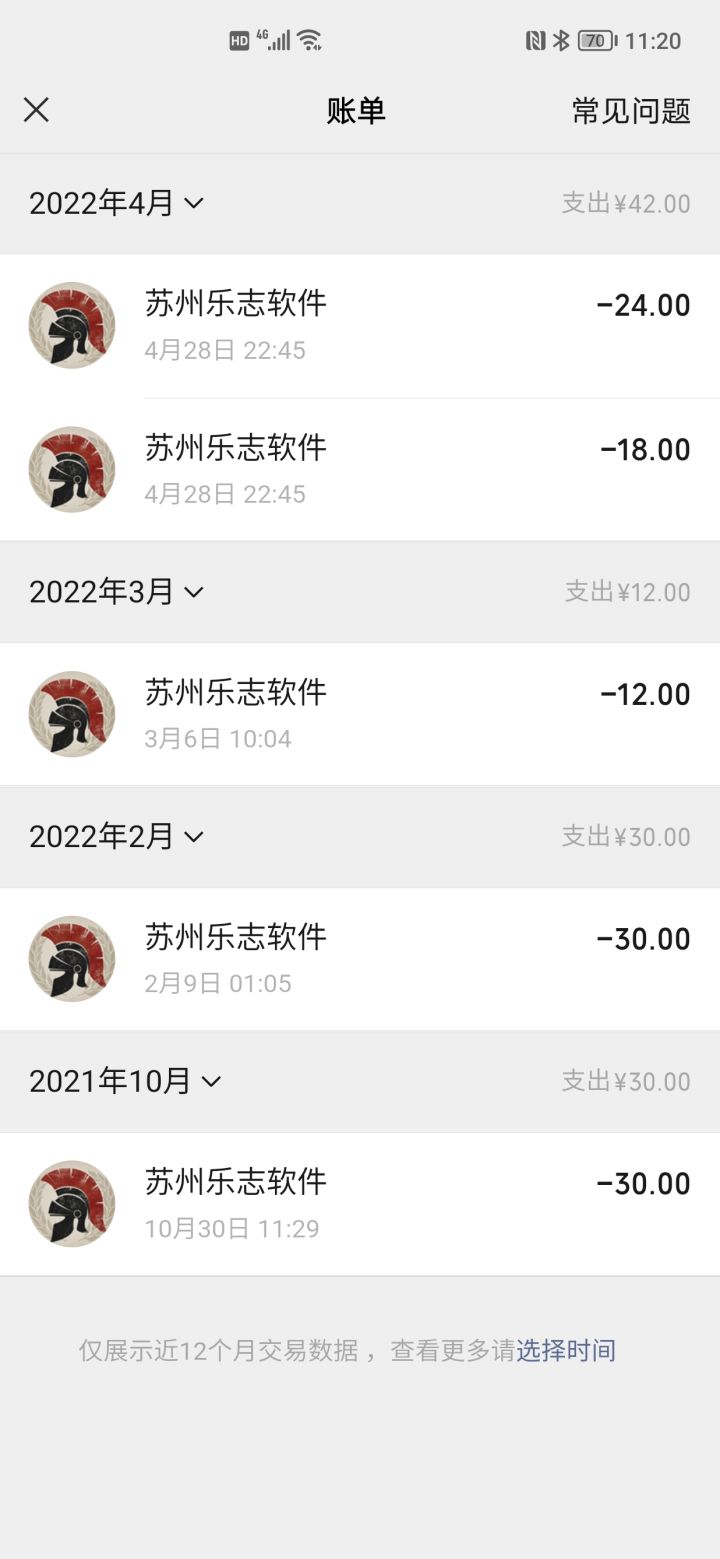The image size is (720, 1559).
Task: Expand the 2022年2月 month picker
Action: coord(117,836)
